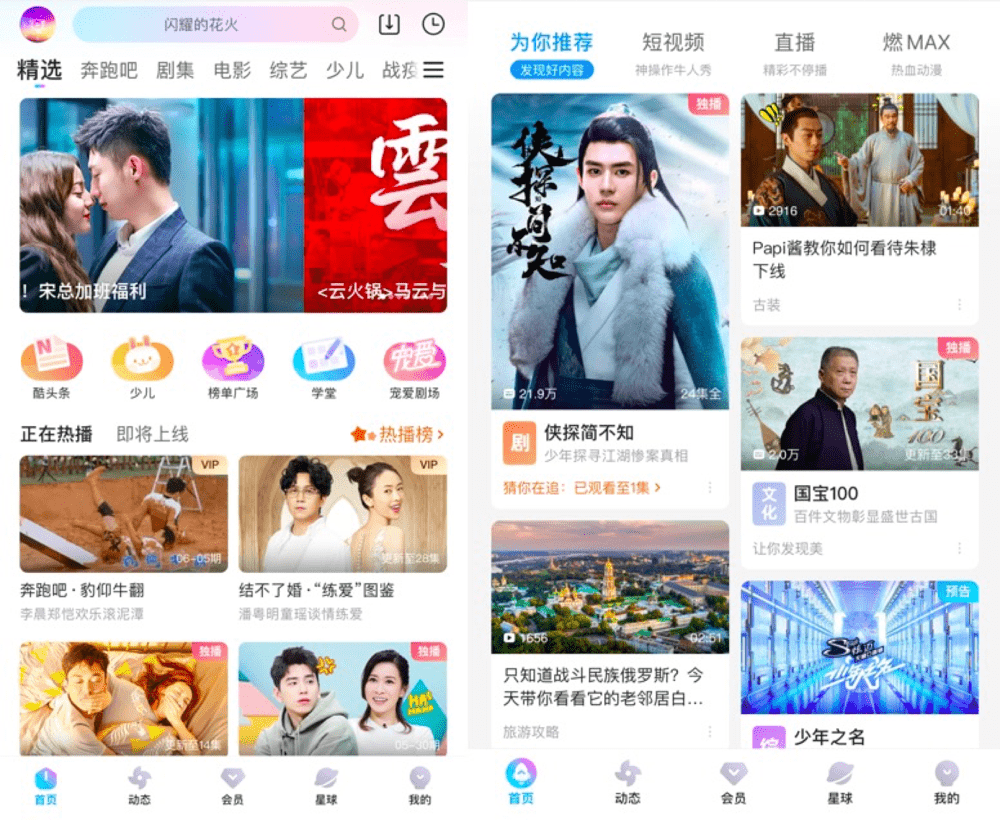1000x820 pixels.
Task: Switch to the 即将上线 section
Action: tap(152, 434)
